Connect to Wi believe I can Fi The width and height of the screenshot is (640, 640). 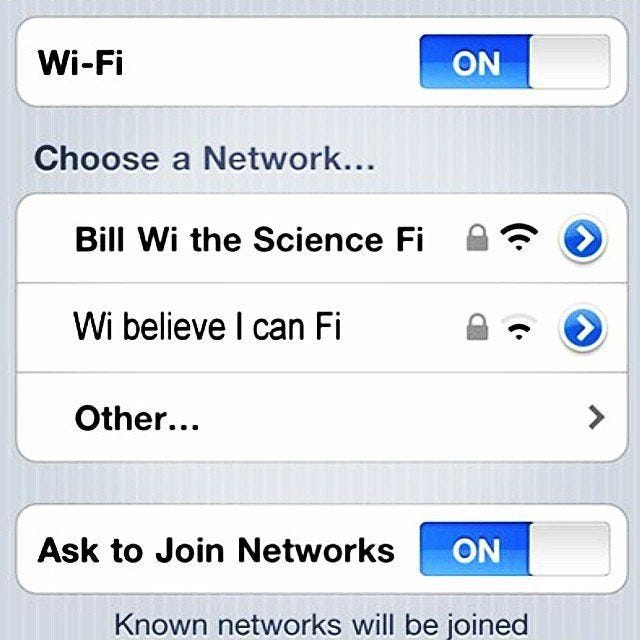point(207,326)
